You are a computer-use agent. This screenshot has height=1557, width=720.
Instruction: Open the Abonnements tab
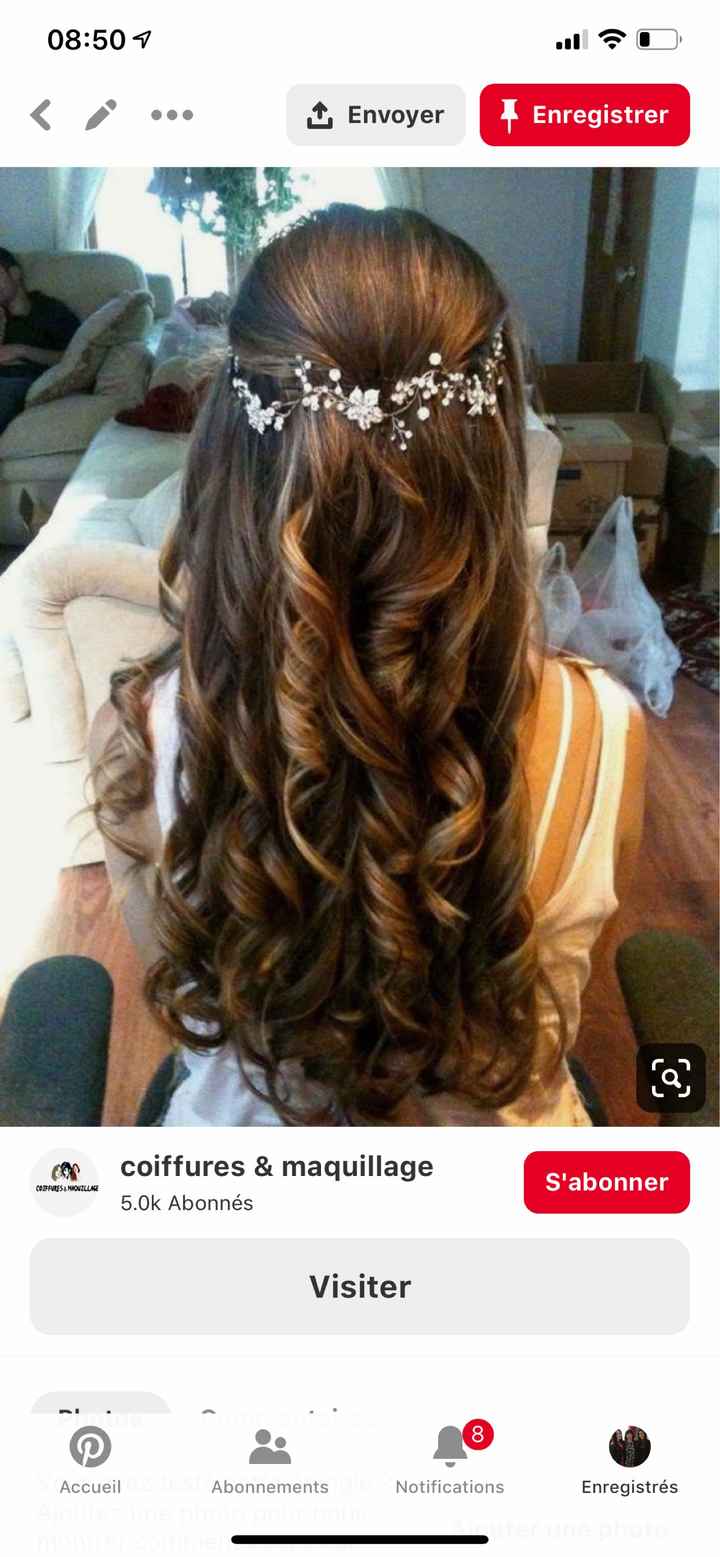coord(270,1460)
